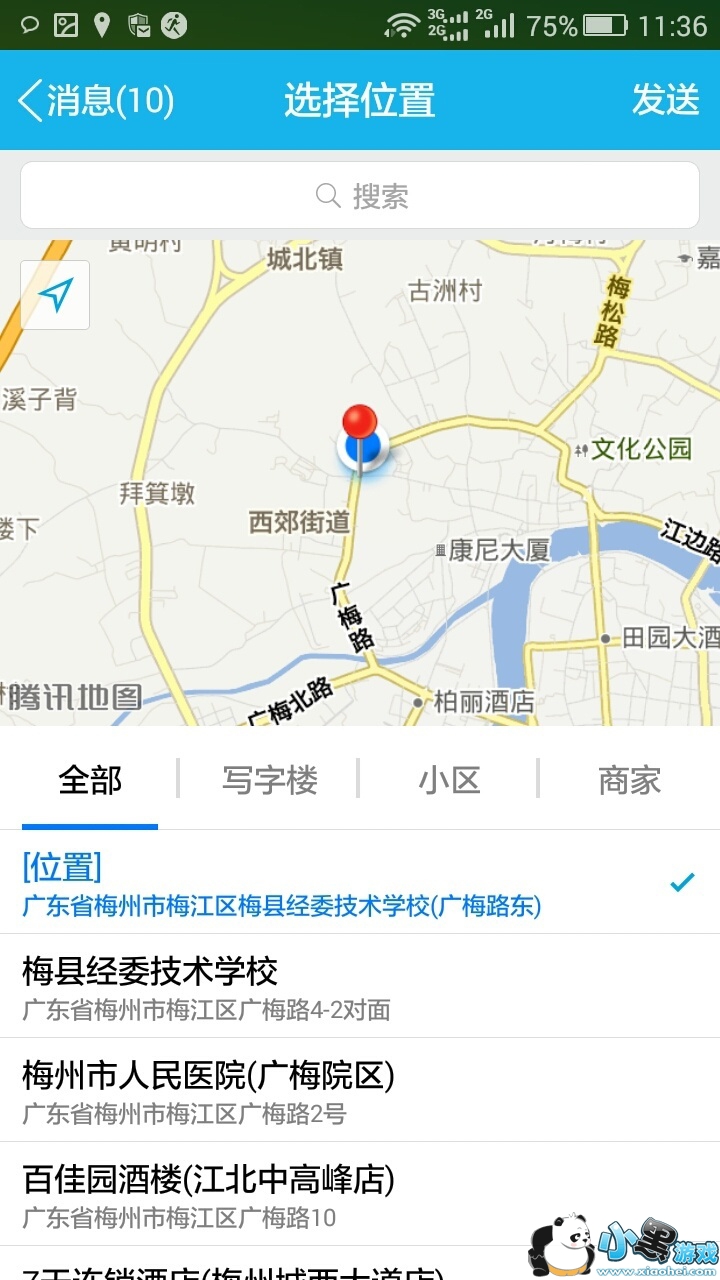The width and height of the screenshot is (720, 1280).
Task: Pick 百佳园酒楼(江北中高峰店)
Action: point(360,1195)
